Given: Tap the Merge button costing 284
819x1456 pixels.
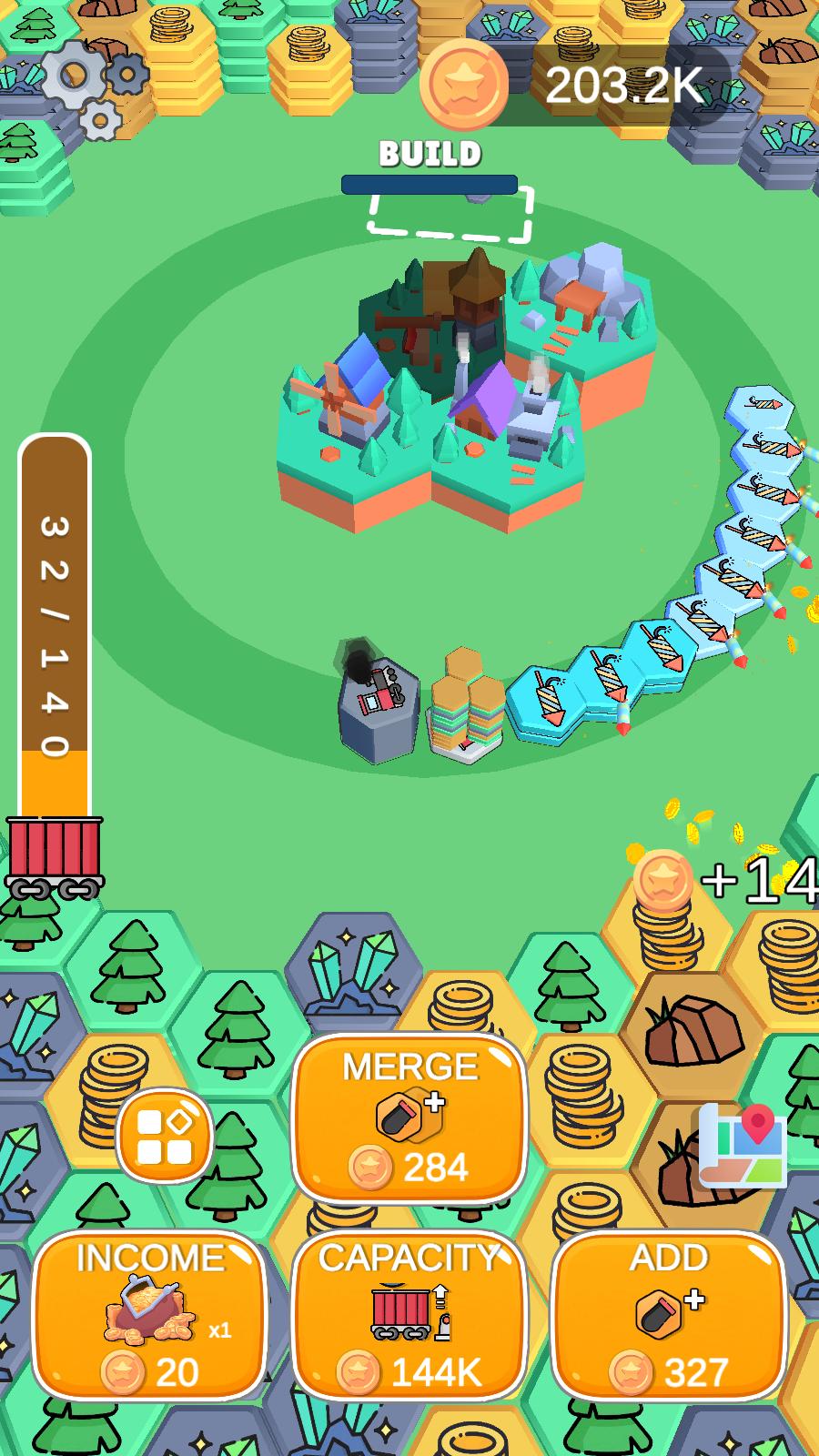Looking at the screenshot, I should pyautogui.click(x=409, y=1118).
